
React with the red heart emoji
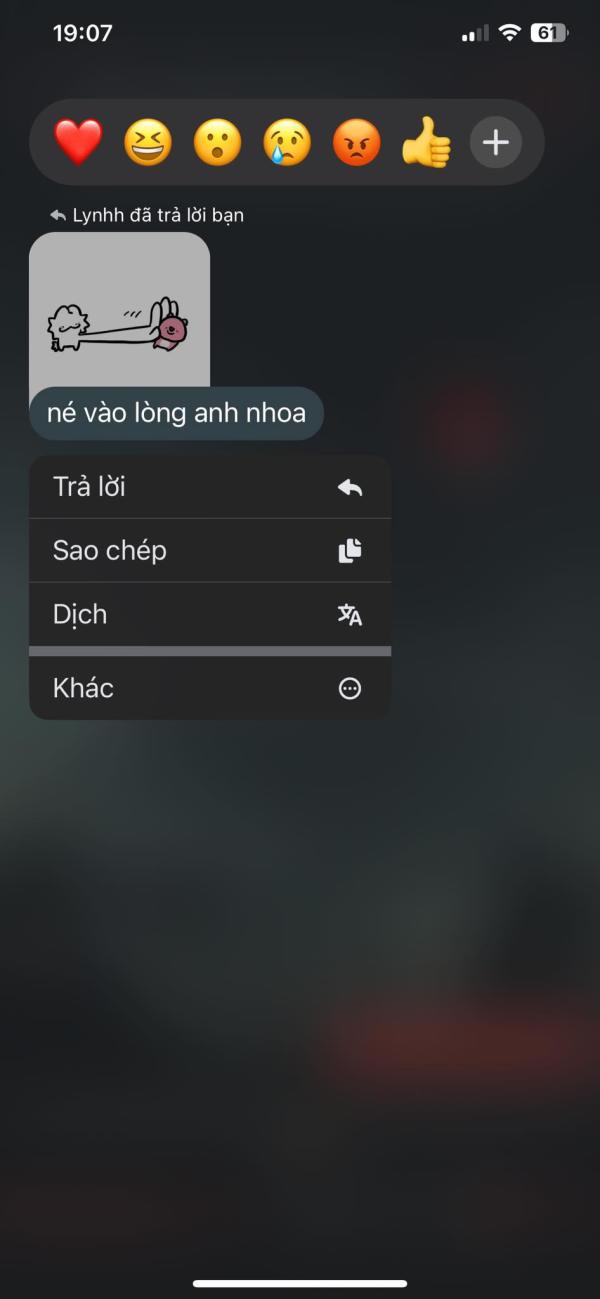point(78,142)
